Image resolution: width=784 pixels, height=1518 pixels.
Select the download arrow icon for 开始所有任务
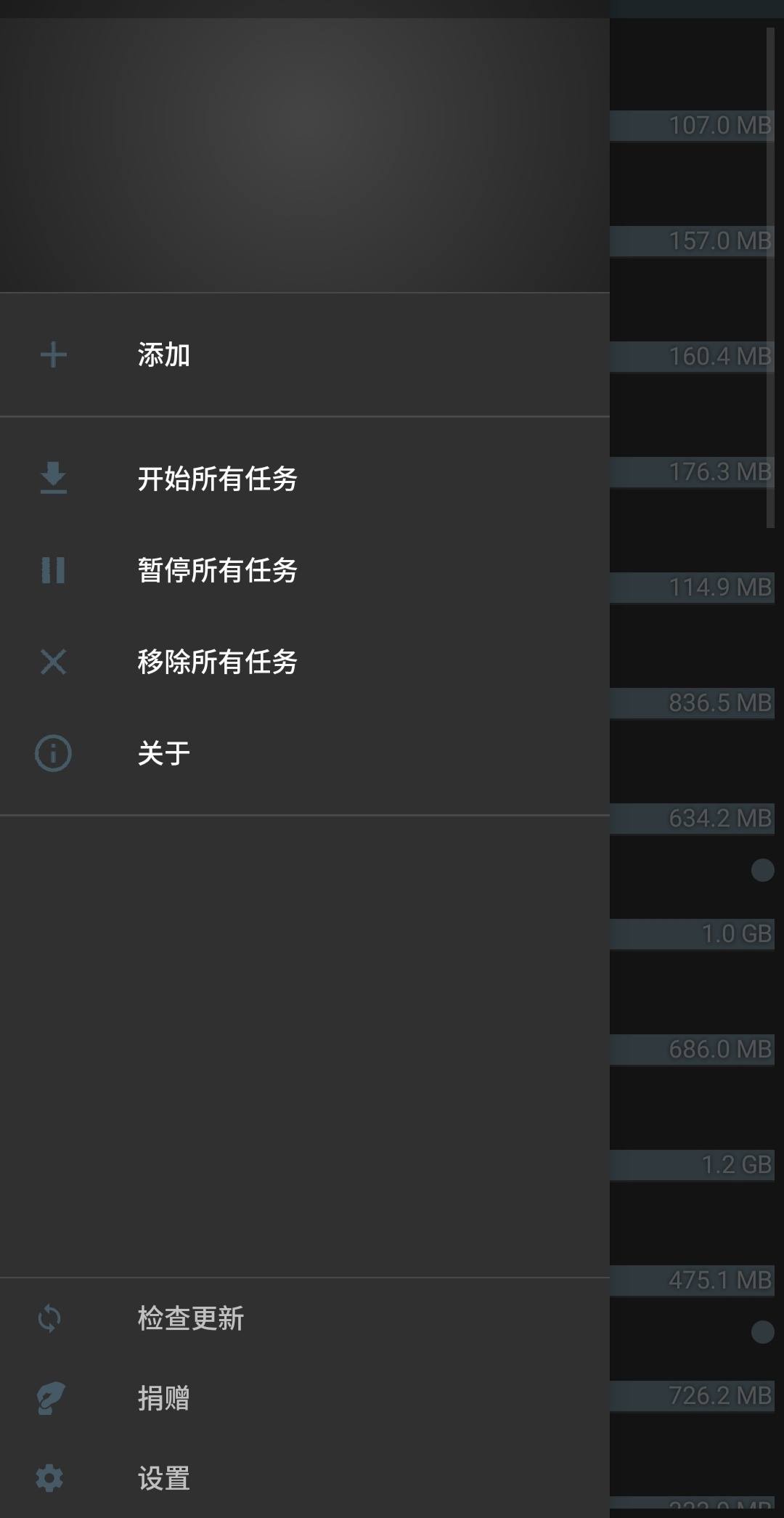coord(52,479)
